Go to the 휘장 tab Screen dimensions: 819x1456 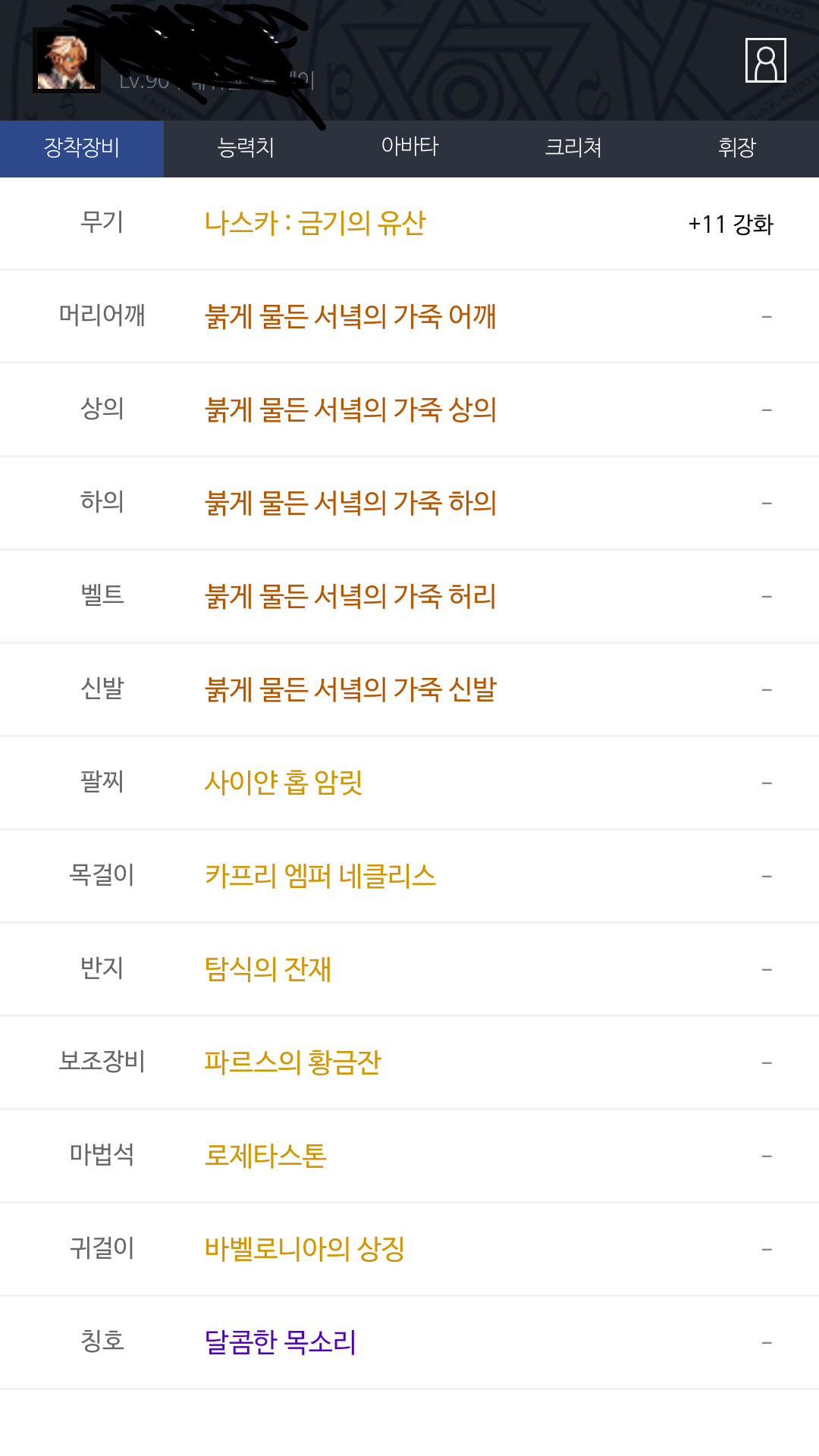[x=737, y=149]
